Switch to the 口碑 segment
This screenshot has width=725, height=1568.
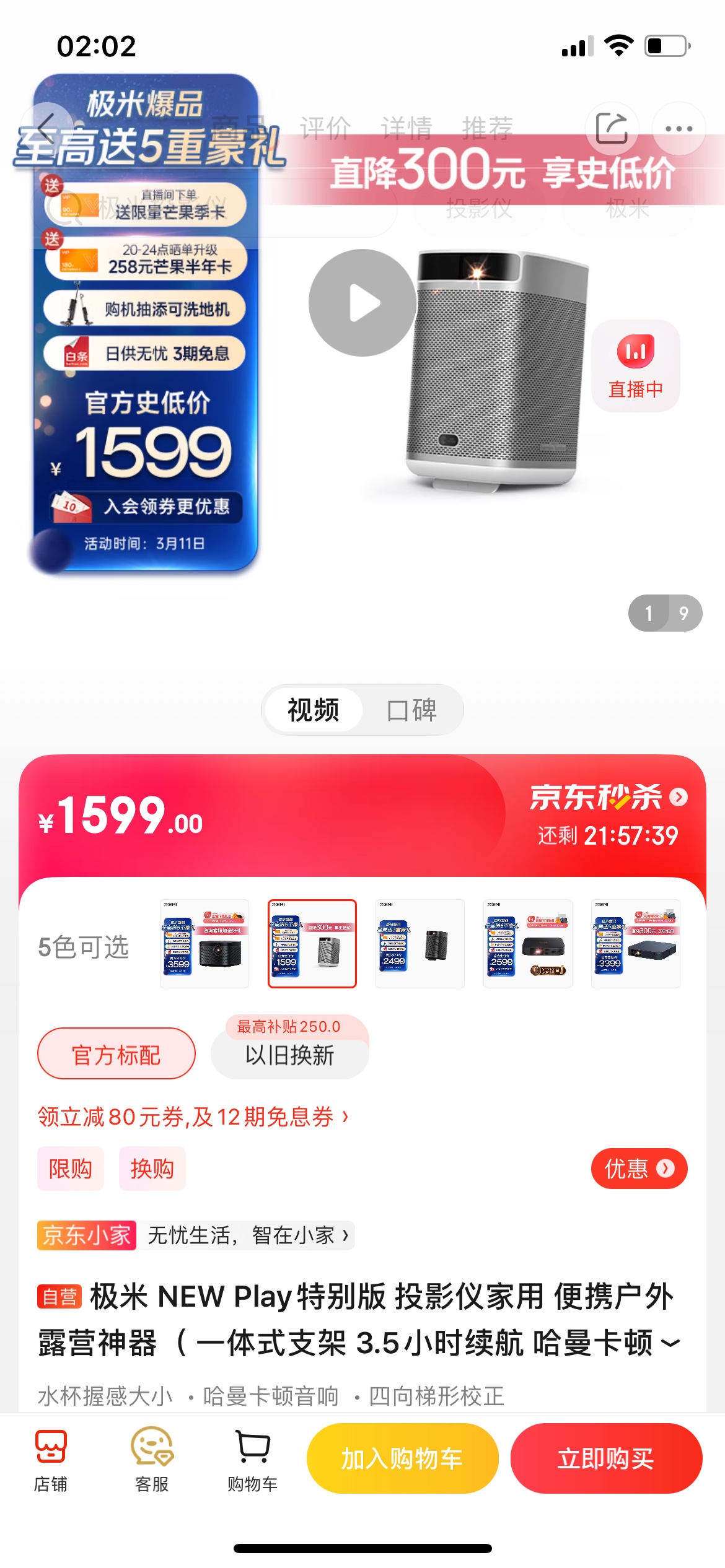click(411, 710)
